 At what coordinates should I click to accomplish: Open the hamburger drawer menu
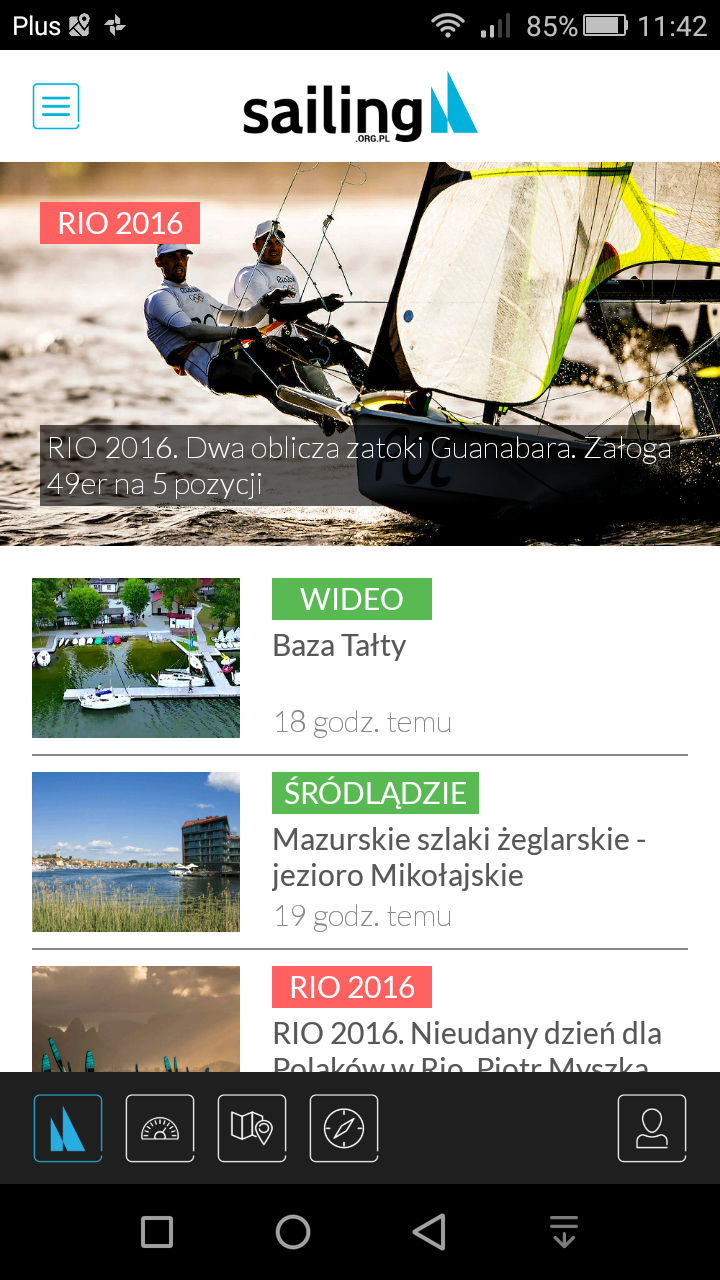tap(56, 106)
